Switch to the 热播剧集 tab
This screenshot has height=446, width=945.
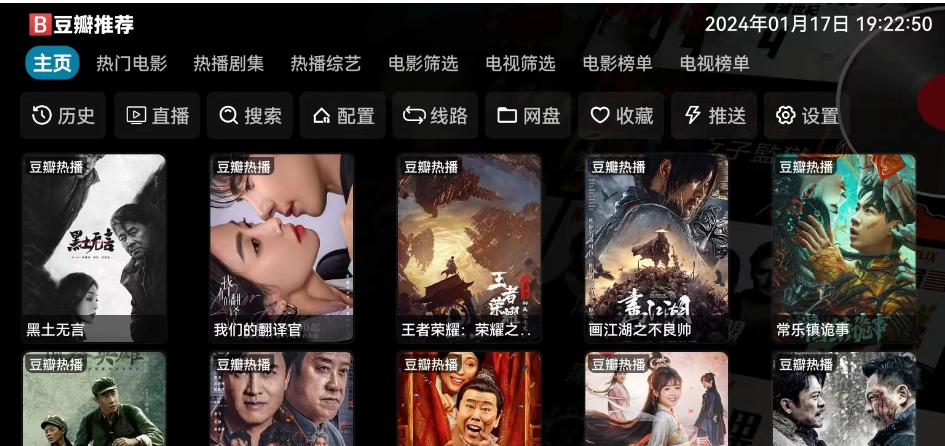tap(228, 64)
